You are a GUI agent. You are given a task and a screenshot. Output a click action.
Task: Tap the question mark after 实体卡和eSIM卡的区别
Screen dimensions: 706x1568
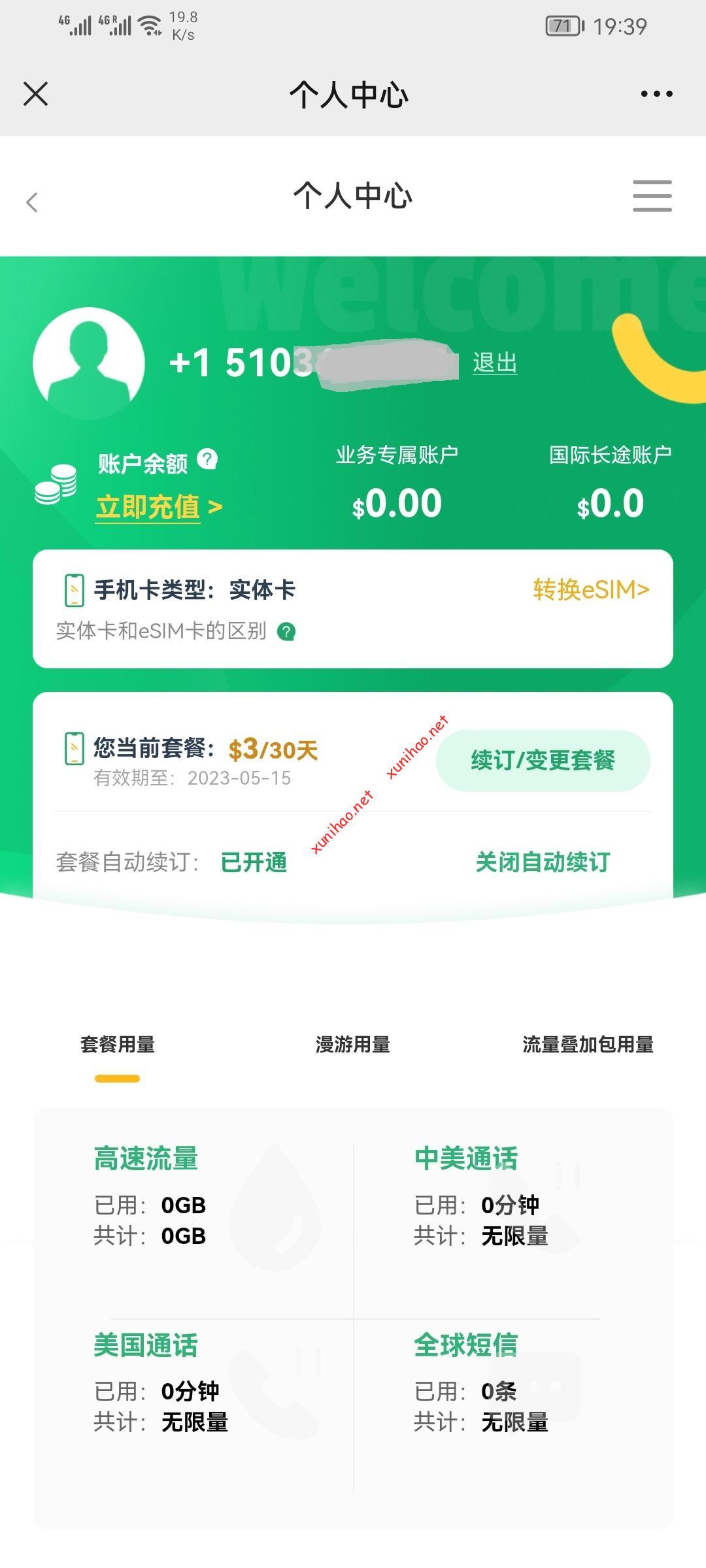pos(286,631)
